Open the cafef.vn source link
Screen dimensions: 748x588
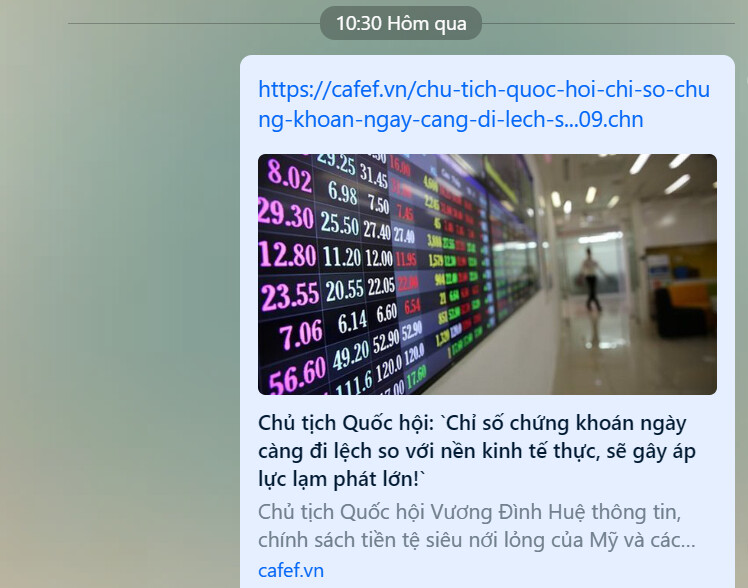point(290,571)
